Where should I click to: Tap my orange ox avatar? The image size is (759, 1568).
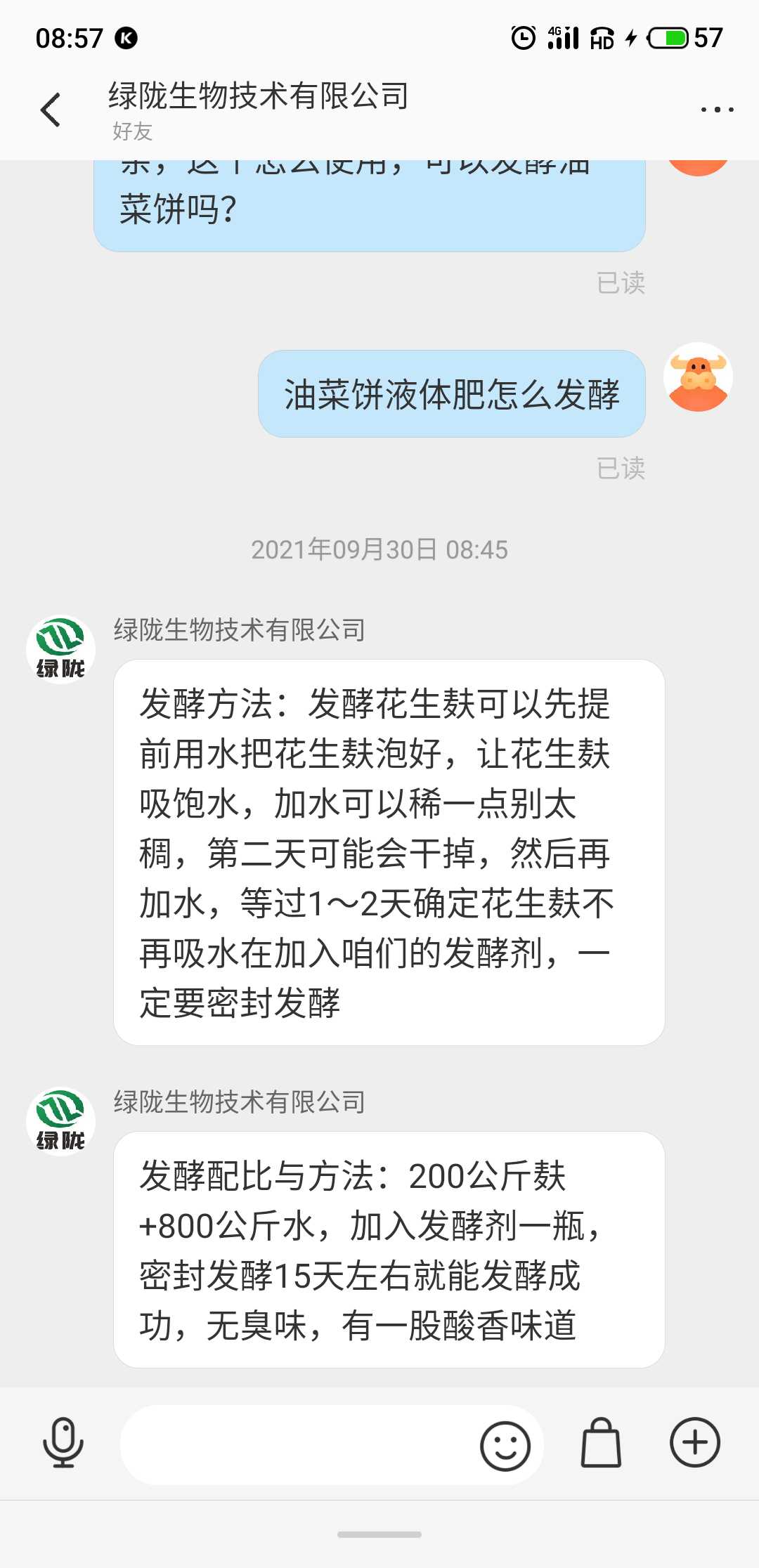tap(698, 377)
